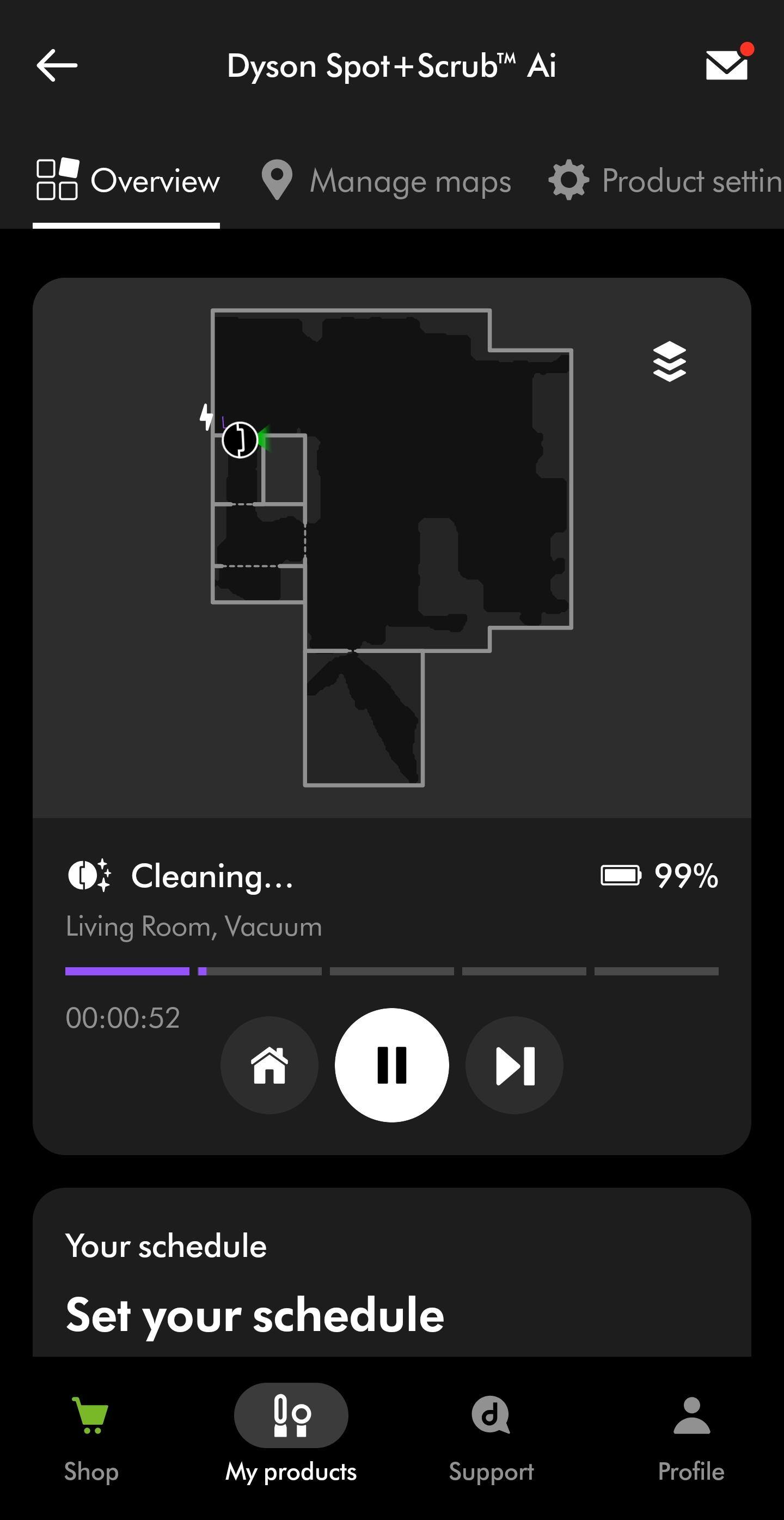Viewport: 784px width, 1520px height.
Task: Switch to the My products tab
Action: pos(291,1434)
